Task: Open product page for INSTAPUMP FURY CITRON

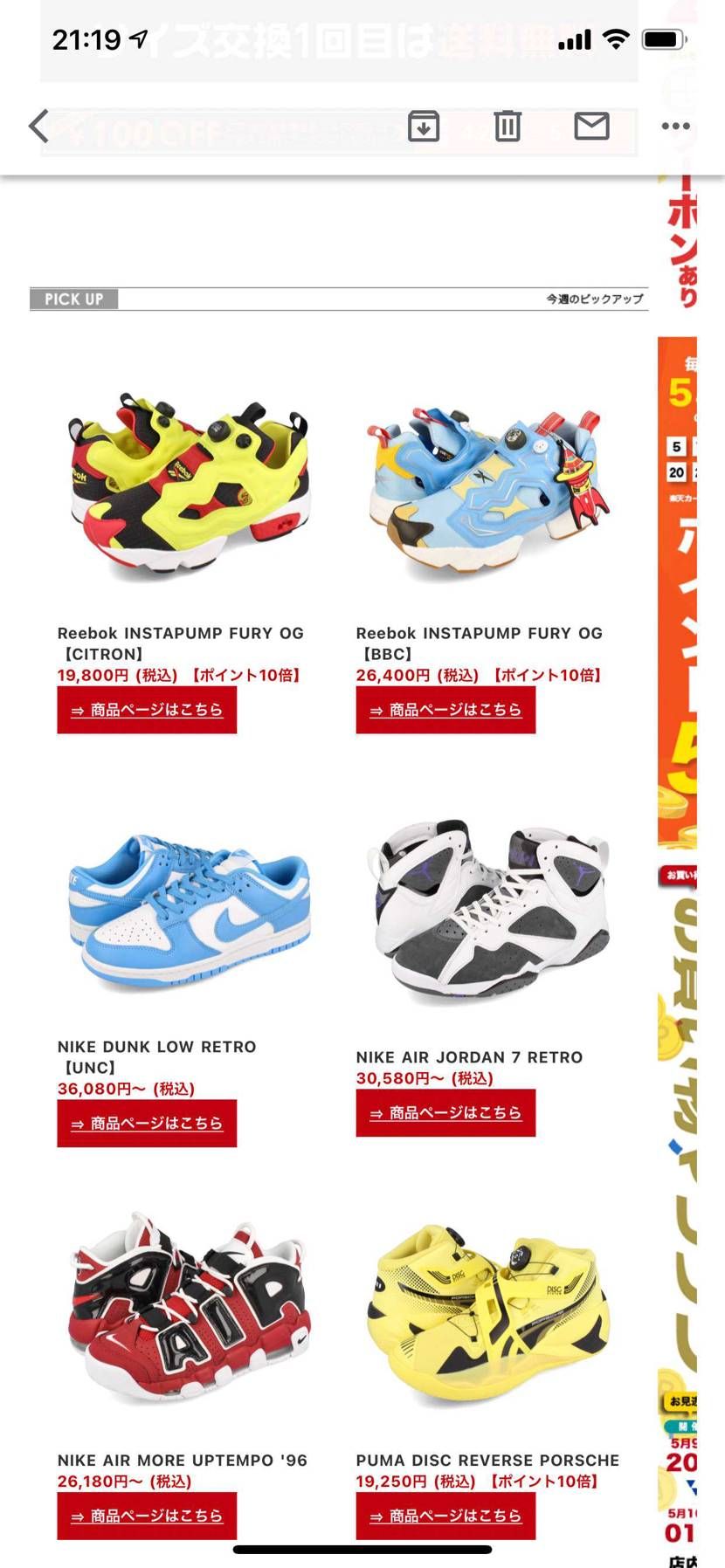Action: coord(147,710)
